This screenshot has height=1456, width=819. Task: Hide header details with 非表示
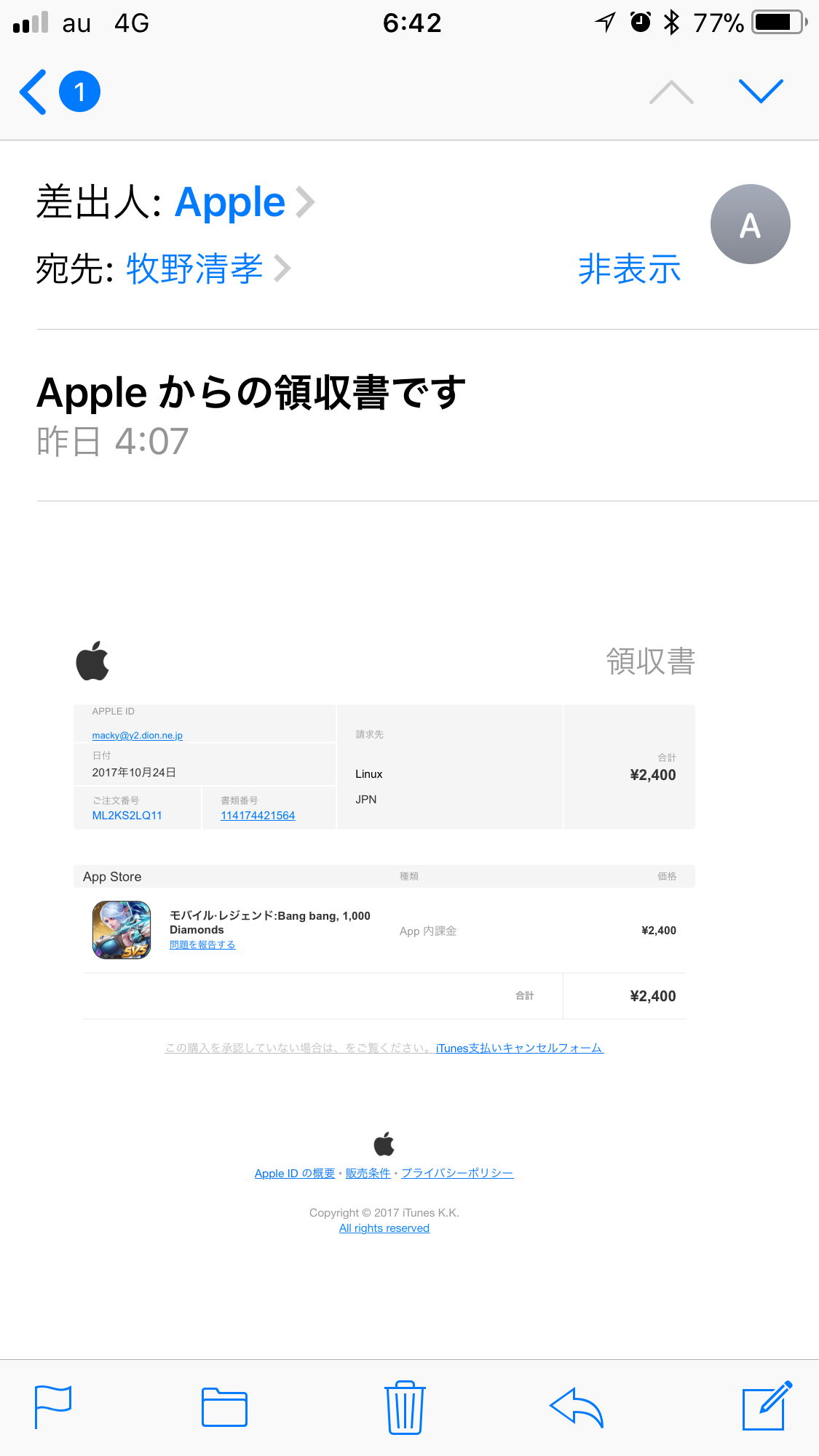(x=629, y=269)
